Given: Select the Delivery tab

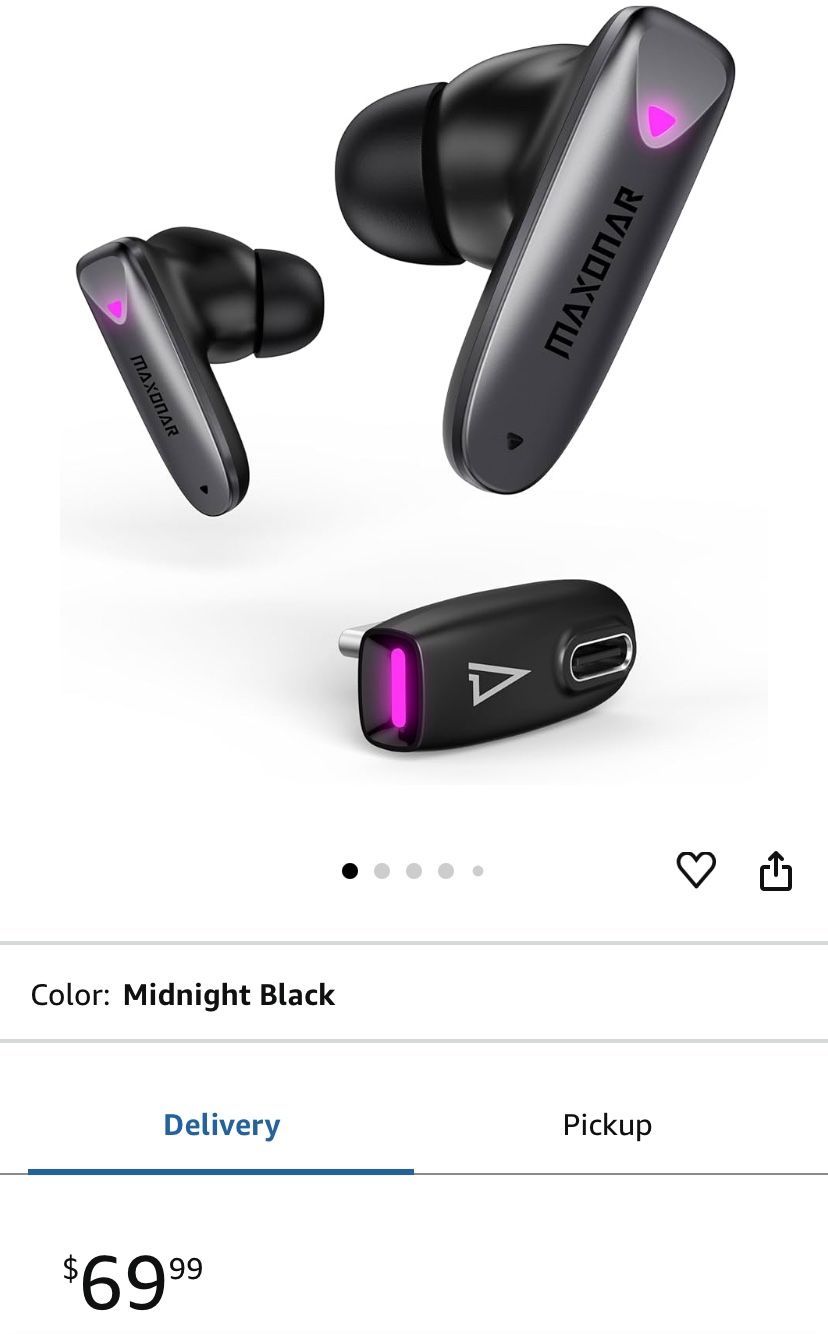Looking at the screenshot, I should pyautogui.click(x=221, y=1125).
